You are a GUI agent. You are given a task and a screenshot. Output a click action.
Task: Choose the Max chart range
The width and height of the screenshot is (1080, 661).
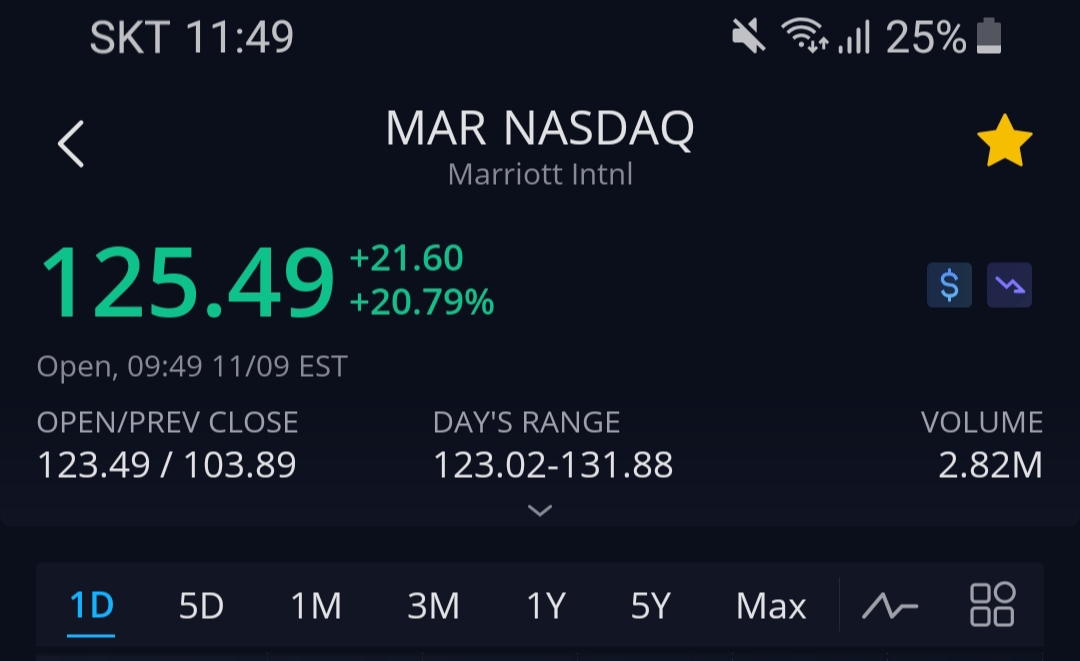point(771,606)
